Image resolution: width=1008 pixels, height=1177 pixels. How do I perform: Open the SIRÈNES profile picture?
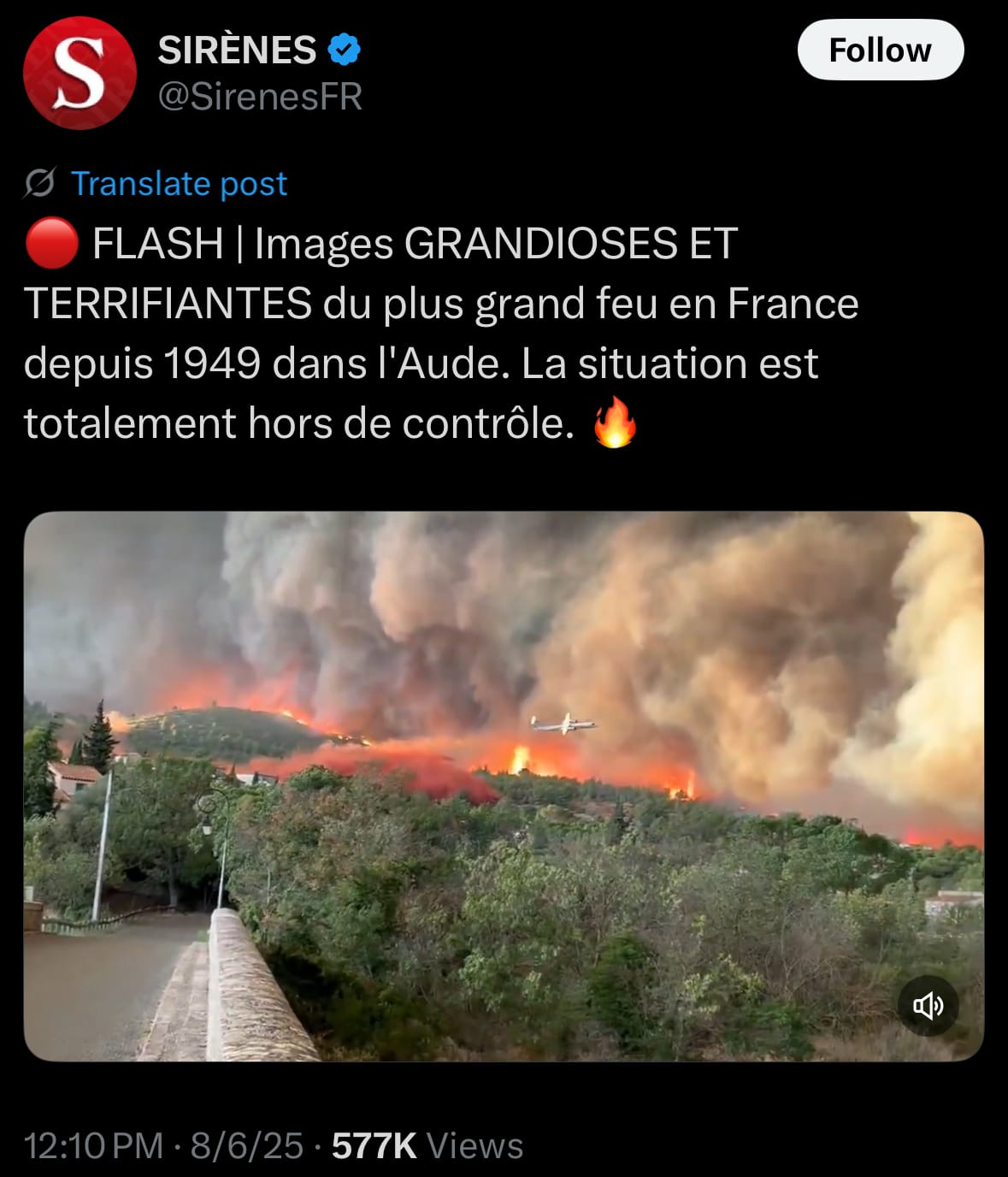point(80,73)
